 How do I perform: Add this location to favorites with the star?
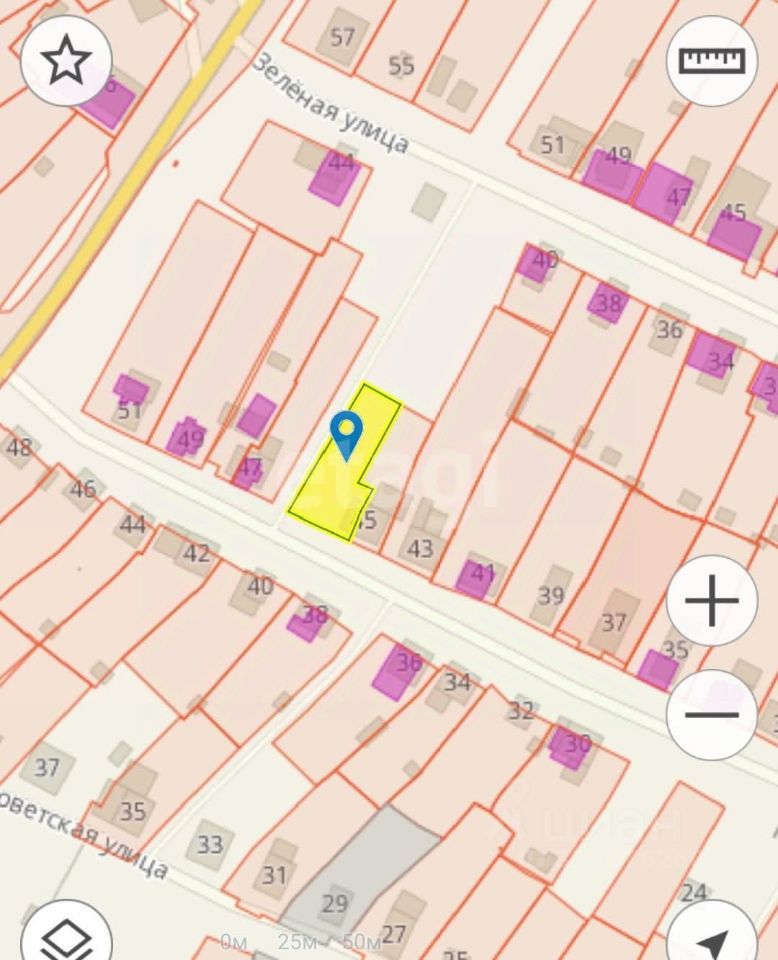(66, 61)
